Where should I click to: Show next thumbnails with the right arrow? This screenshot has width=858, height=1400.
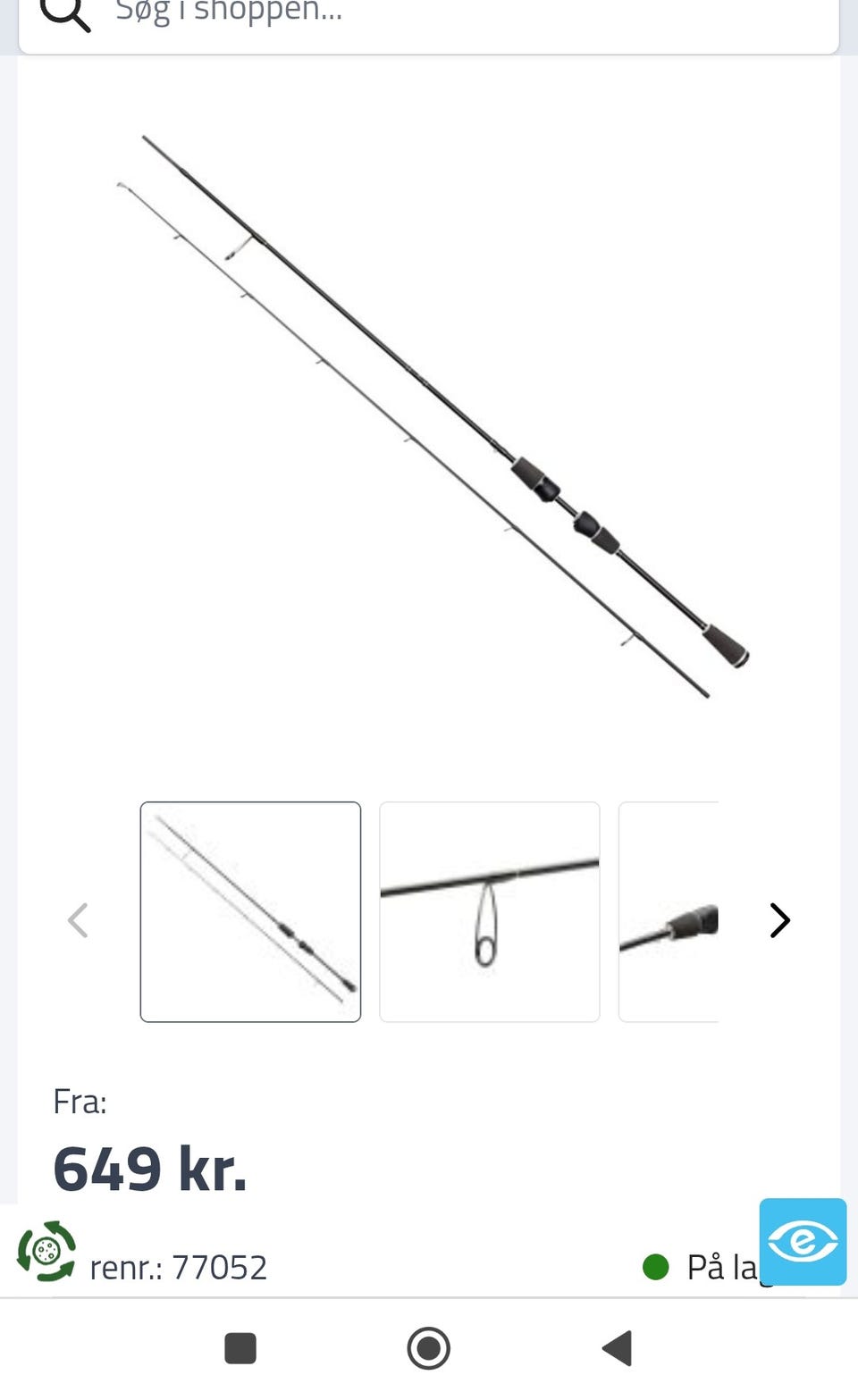pos(779,920)
